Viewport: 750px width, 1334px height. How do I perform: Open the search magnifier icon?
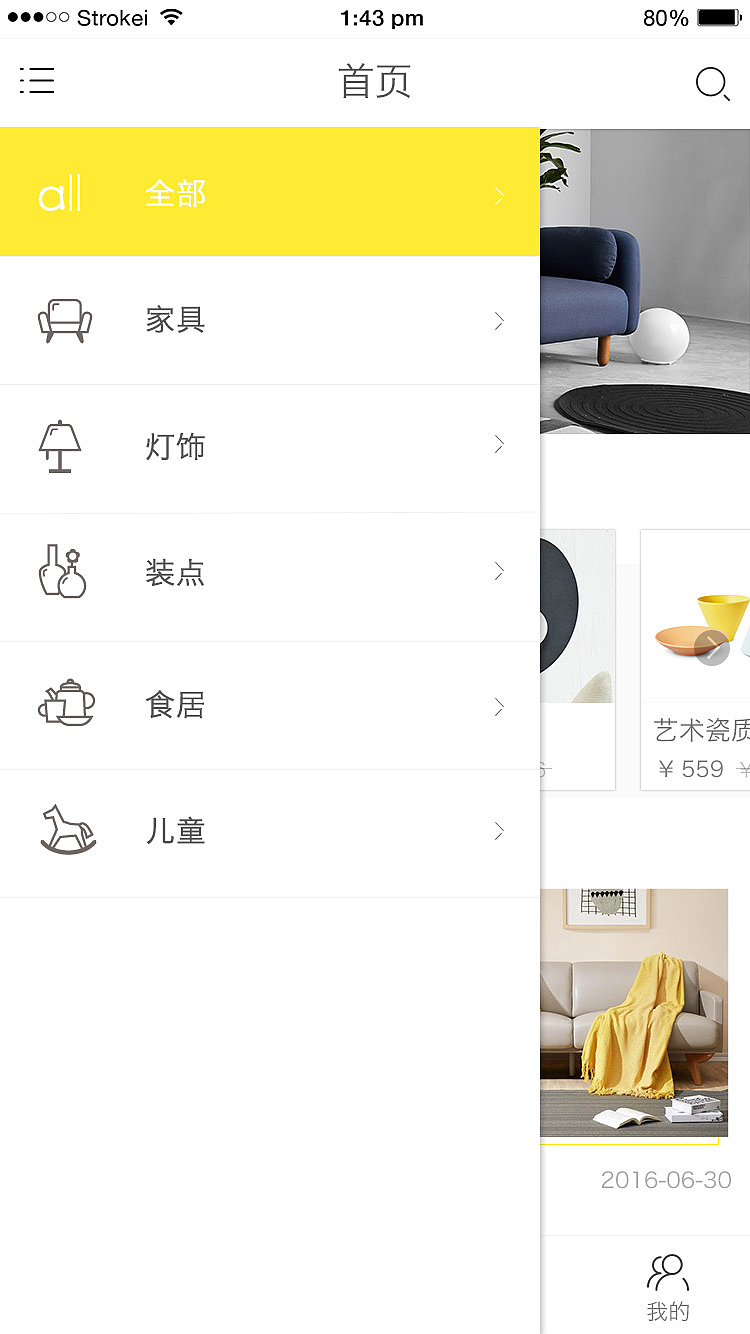[x=712, y=84]
